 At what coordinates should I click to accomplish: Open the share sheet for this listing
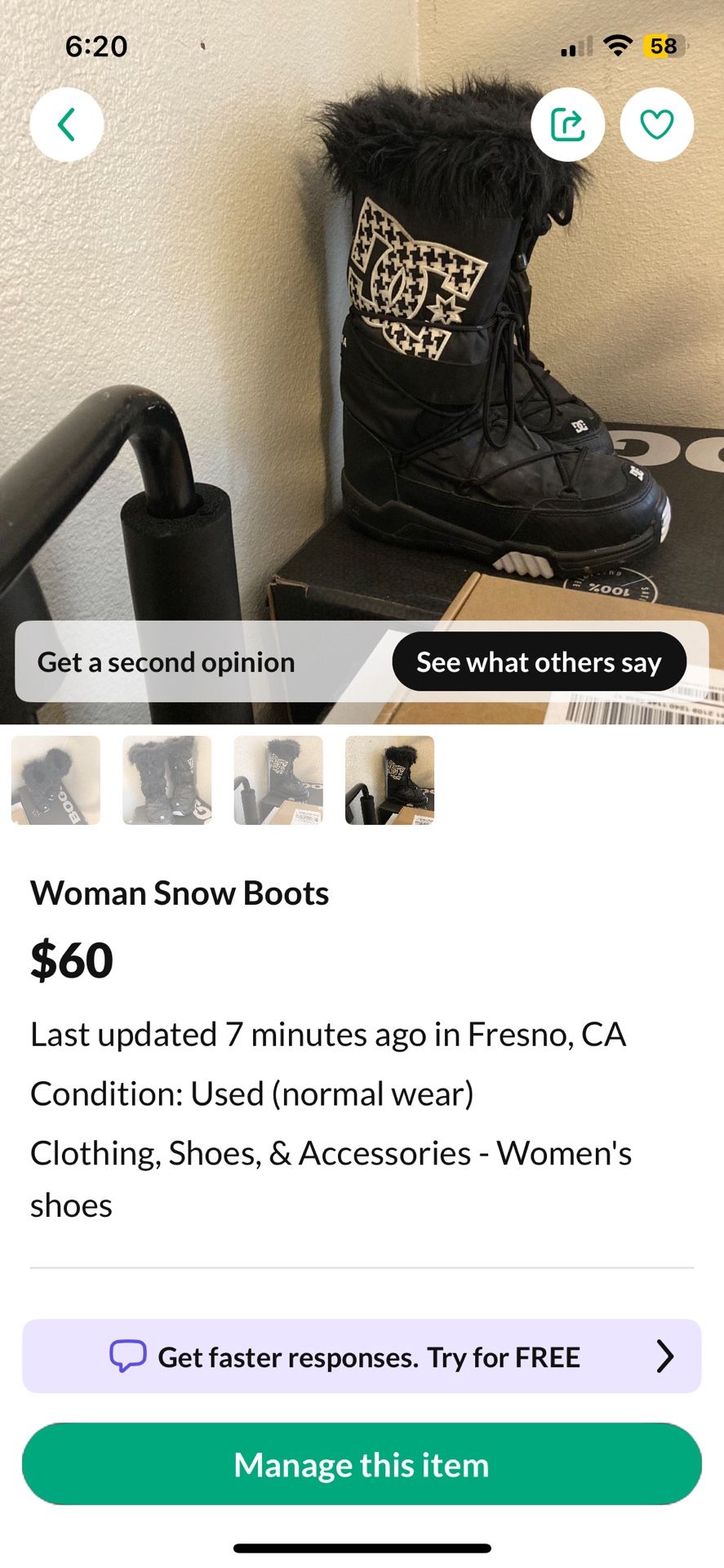coord(567,124)
